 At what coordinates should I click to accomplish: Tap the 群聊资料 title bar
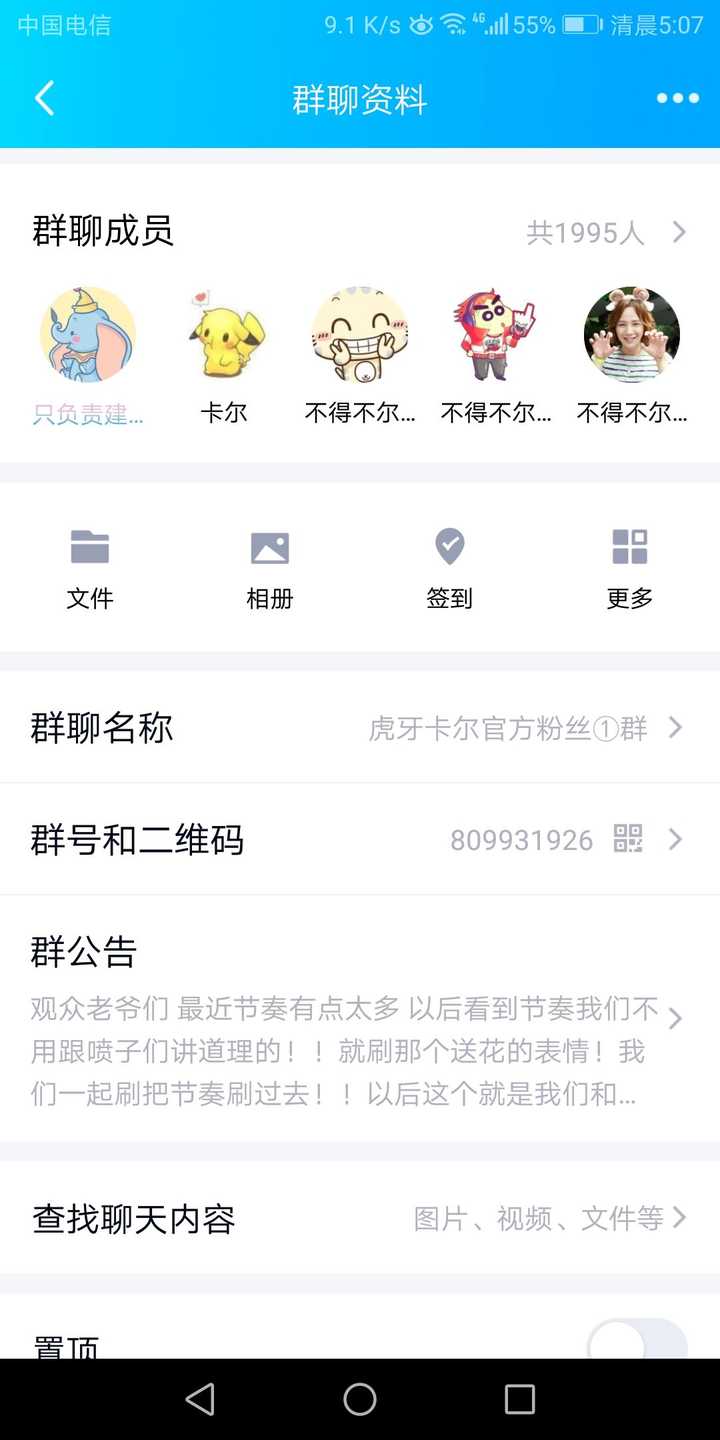(x=360, y=97)
